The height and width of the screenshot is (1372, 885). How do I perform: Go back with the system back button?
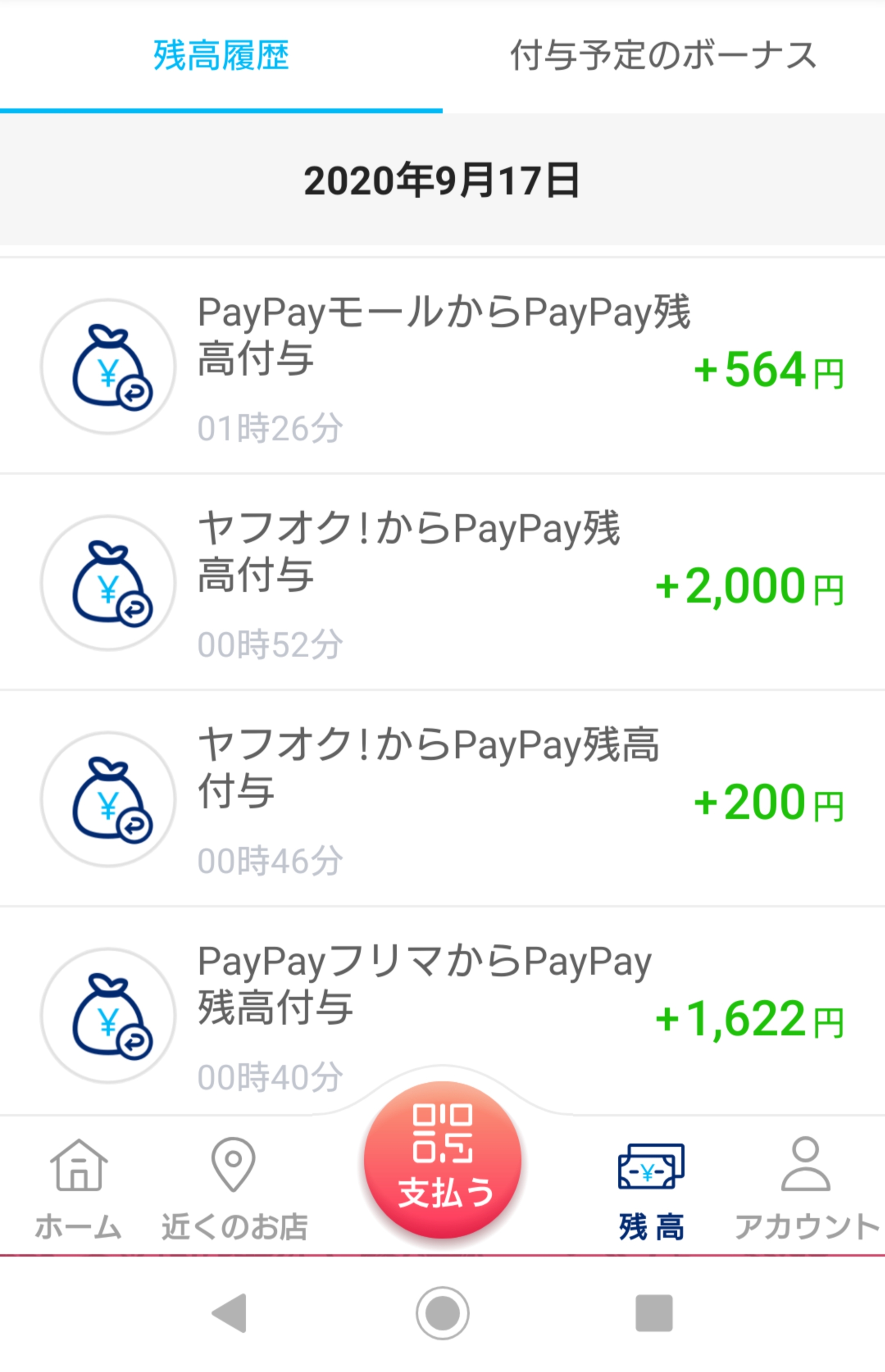coord(230,1313)
